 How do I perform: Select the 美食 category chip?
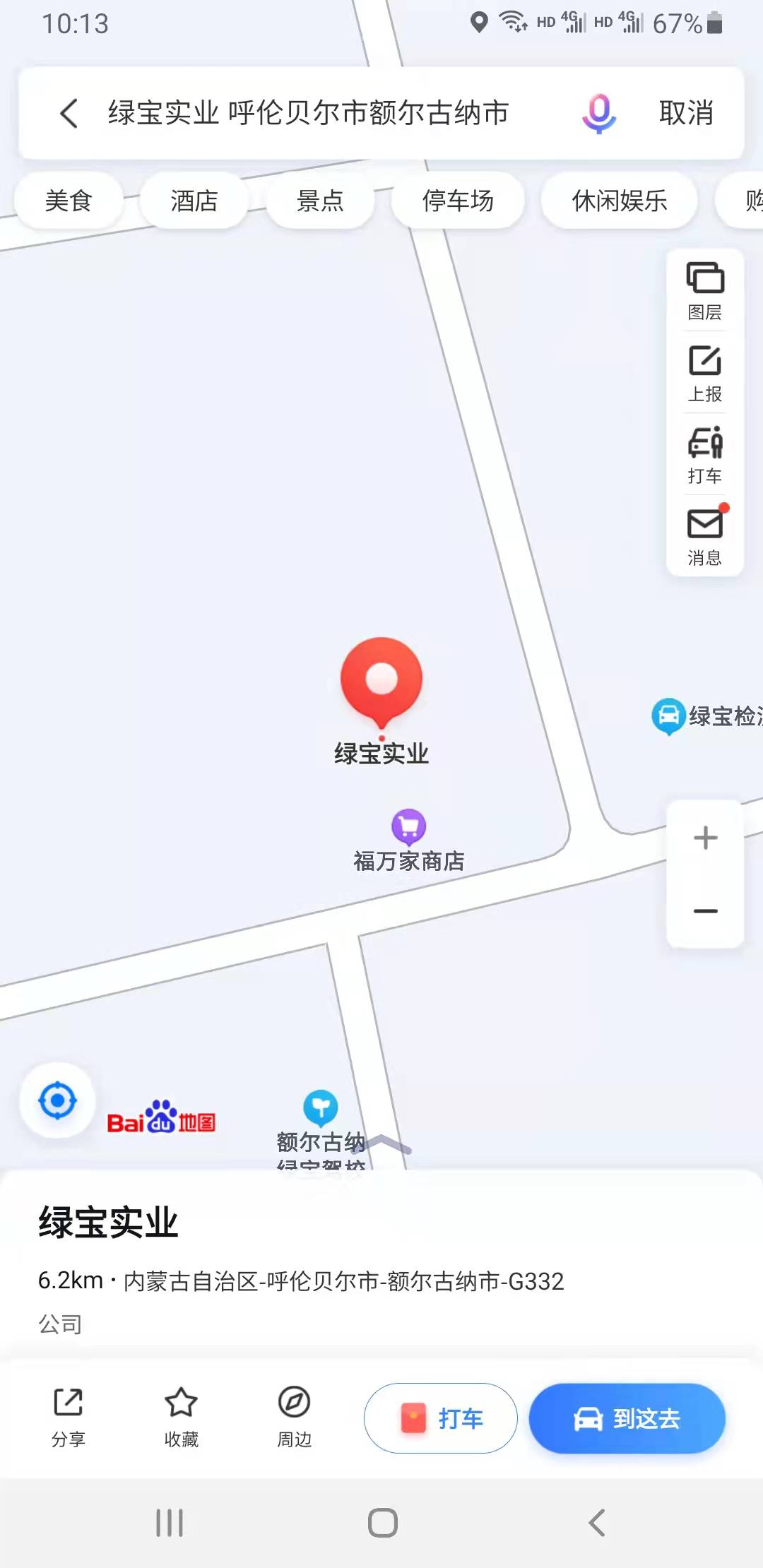69,201
